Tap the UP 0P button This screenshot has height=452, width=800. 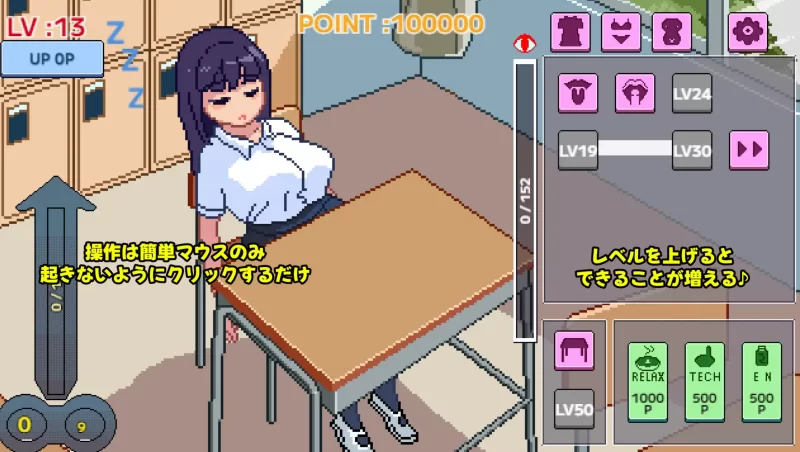(52, 58)
